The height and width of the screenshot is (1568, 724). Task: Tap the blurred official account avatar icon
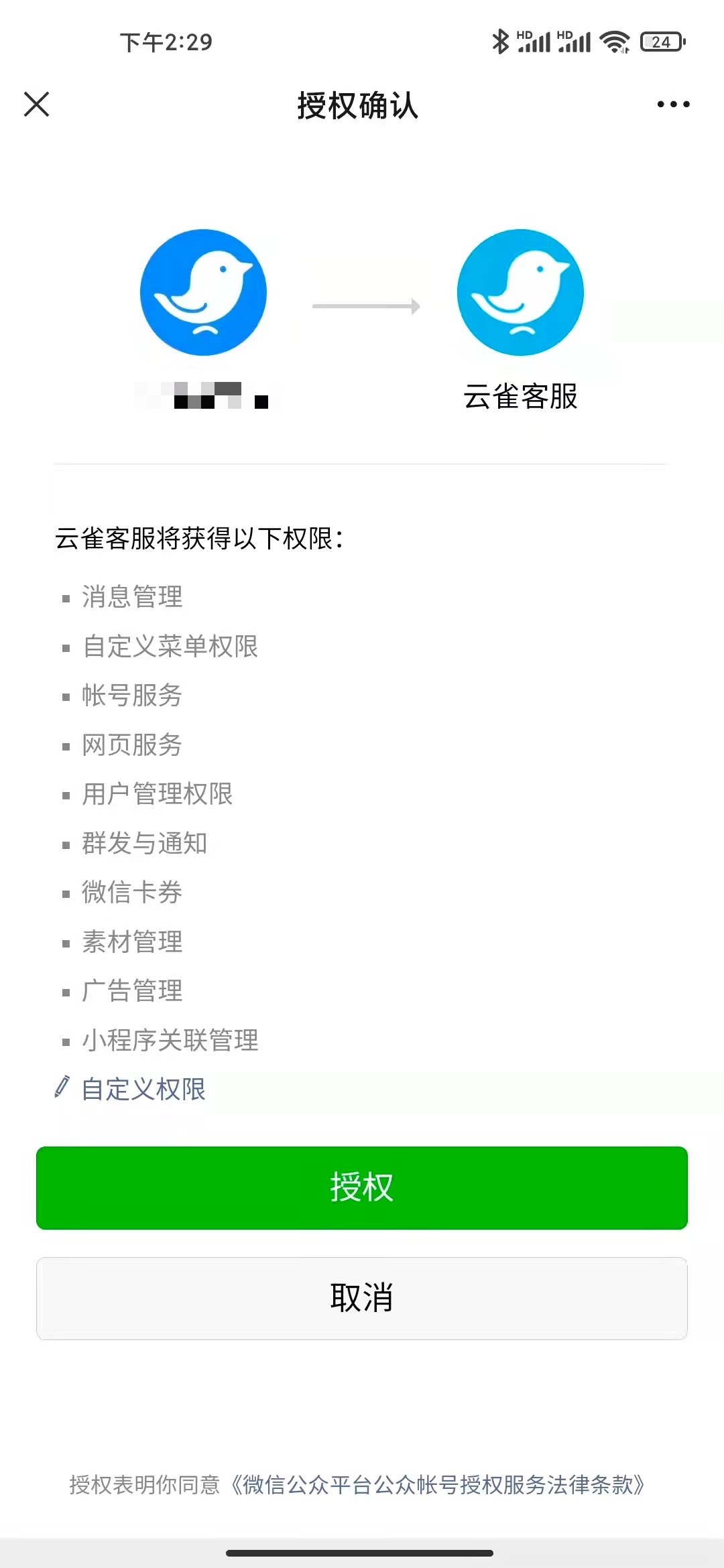click(x=201, y=293)
